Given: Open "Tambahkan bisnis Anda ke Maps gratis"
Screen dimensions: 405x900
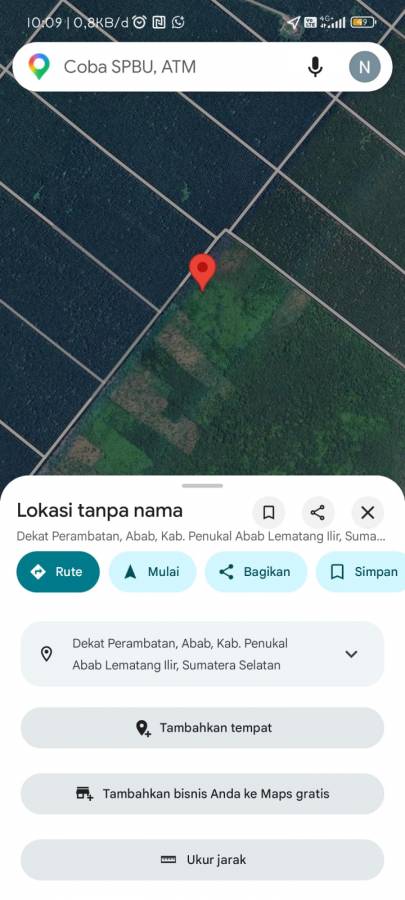Looking at the screenshot, I should (202, 794).
